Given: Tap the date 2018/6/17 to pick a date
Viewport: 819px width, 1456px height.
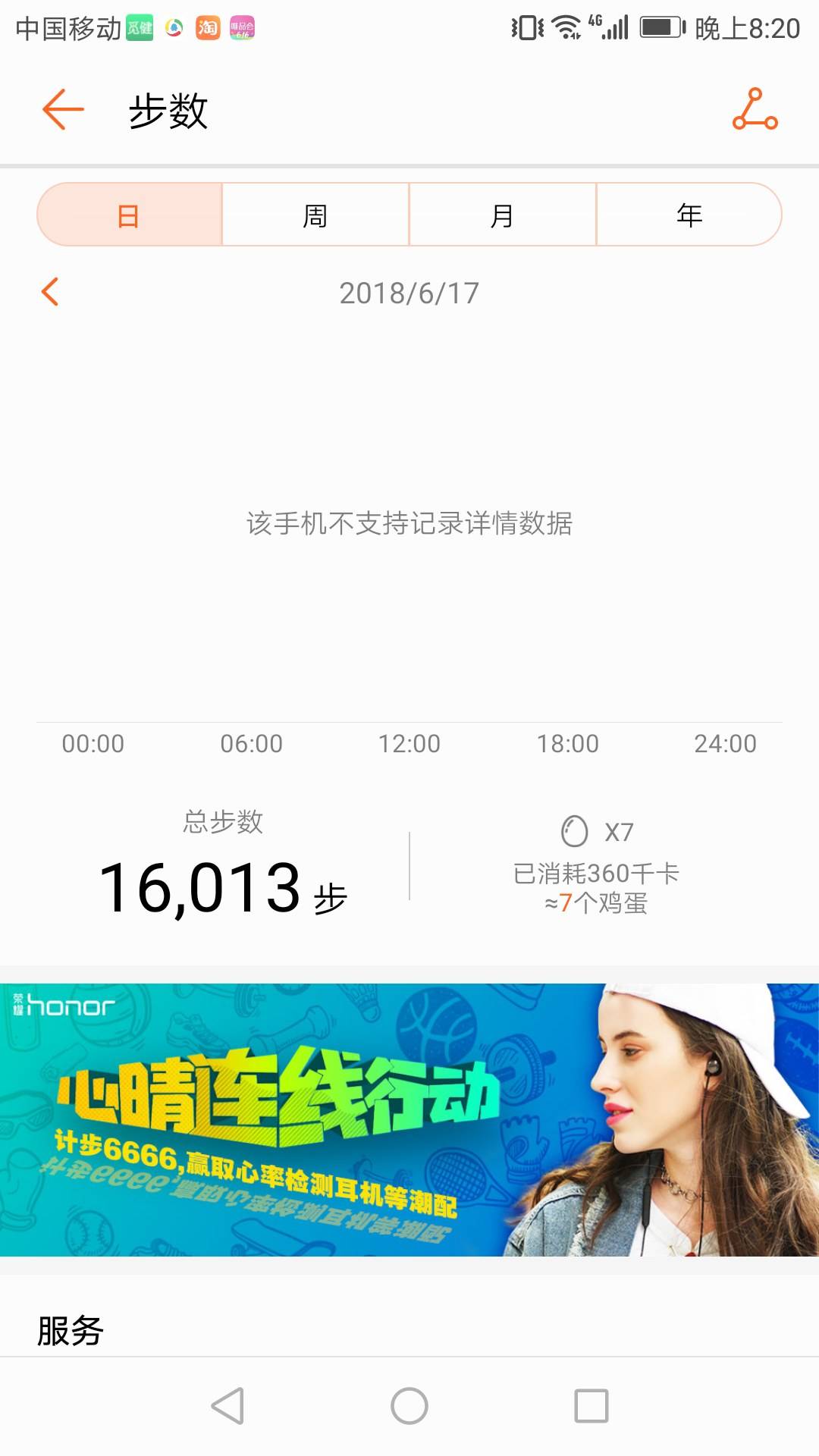Looking at the screenshot, I should (x=409, y=292).
